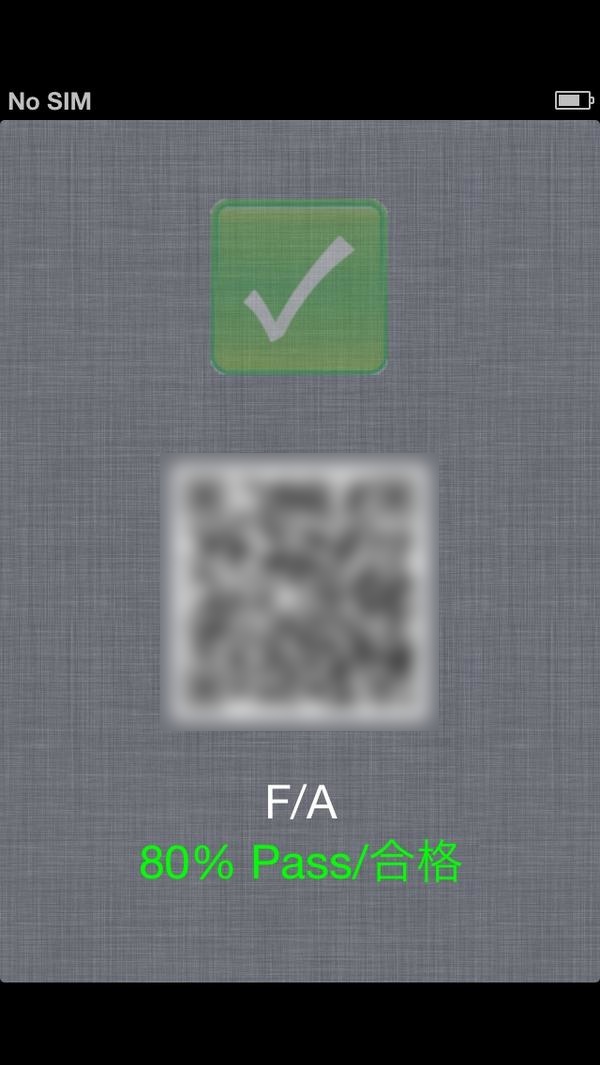Image resolution: width=600 pixels, height=1065 pixels.
Task: Tap the green checkmark button
Action: click(x=299, y=287)
